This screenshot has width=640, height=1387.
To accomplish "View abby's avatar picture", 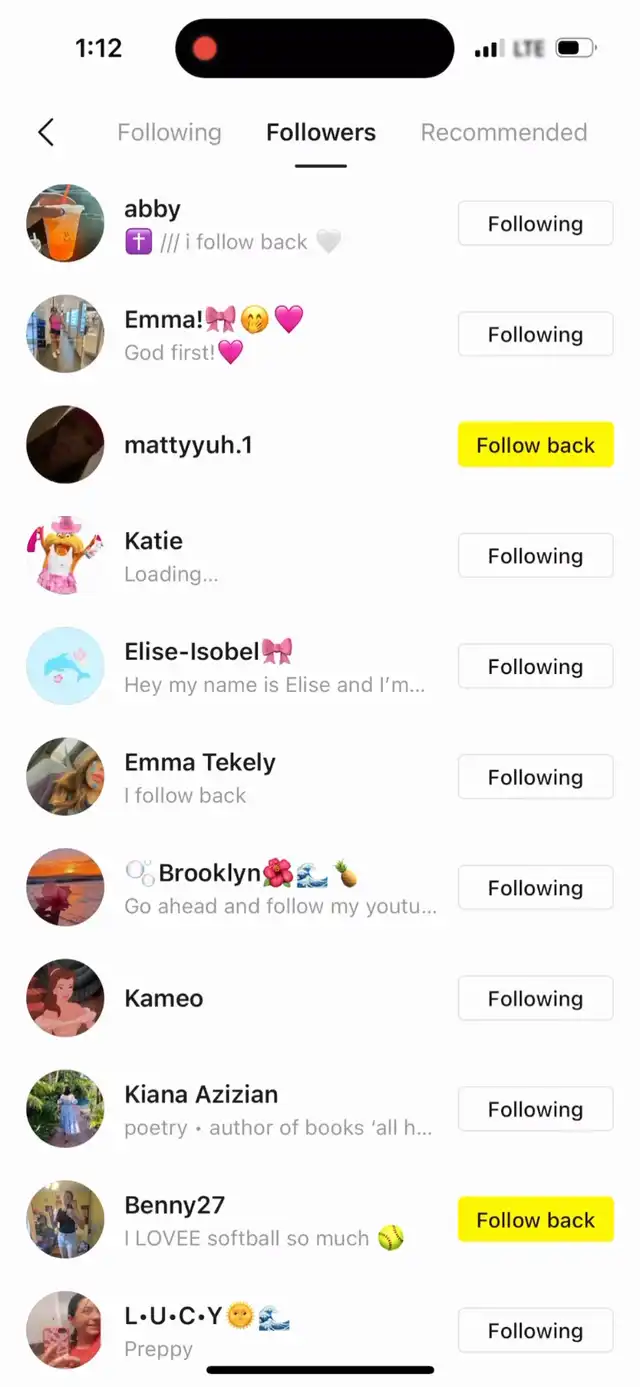I will point(65,223).
